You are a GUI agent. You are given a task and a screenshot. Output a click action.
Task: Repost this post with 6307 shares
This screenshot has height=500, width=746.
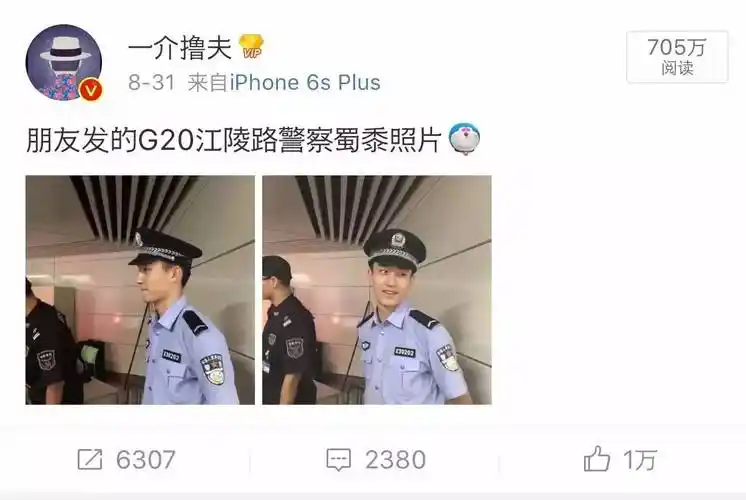tap(126, 460)
